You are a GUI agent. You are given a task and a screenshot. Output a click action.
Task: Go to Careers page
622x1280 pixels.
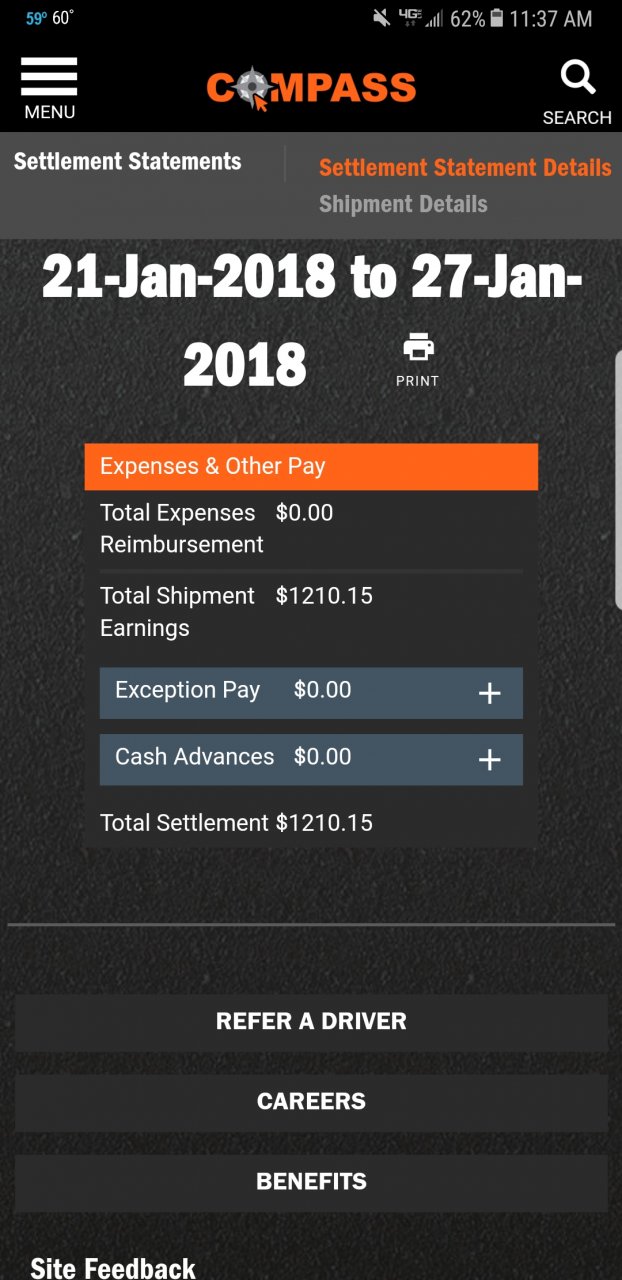click(311, 1101)
